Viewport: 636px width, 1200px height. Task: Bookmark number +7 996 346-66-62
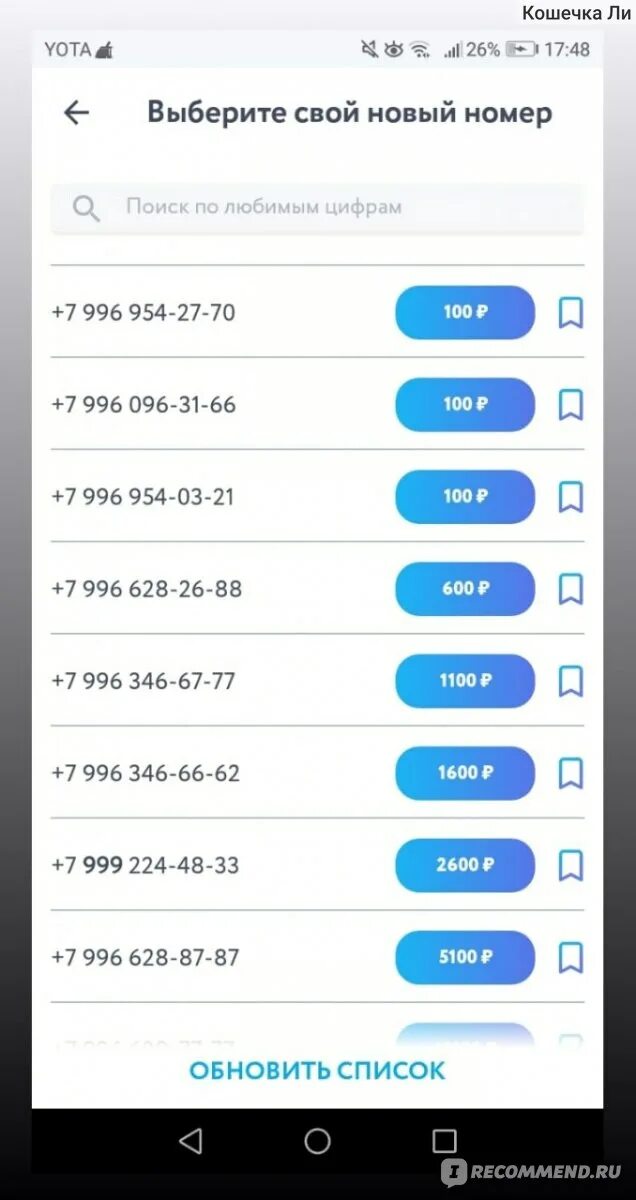coord(570,773)
